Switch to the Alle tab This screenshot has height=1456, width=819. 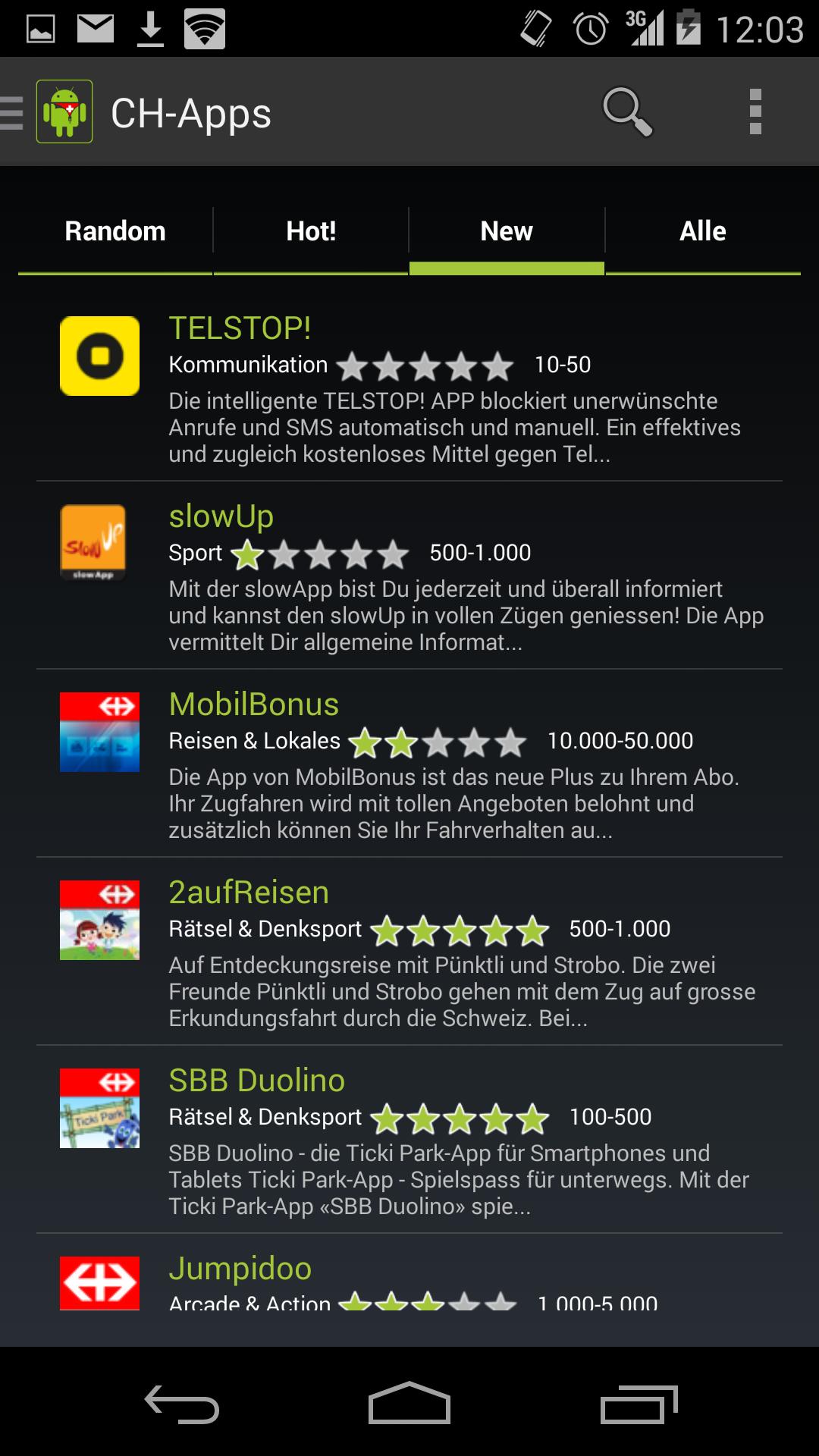(x=702, y=231)
